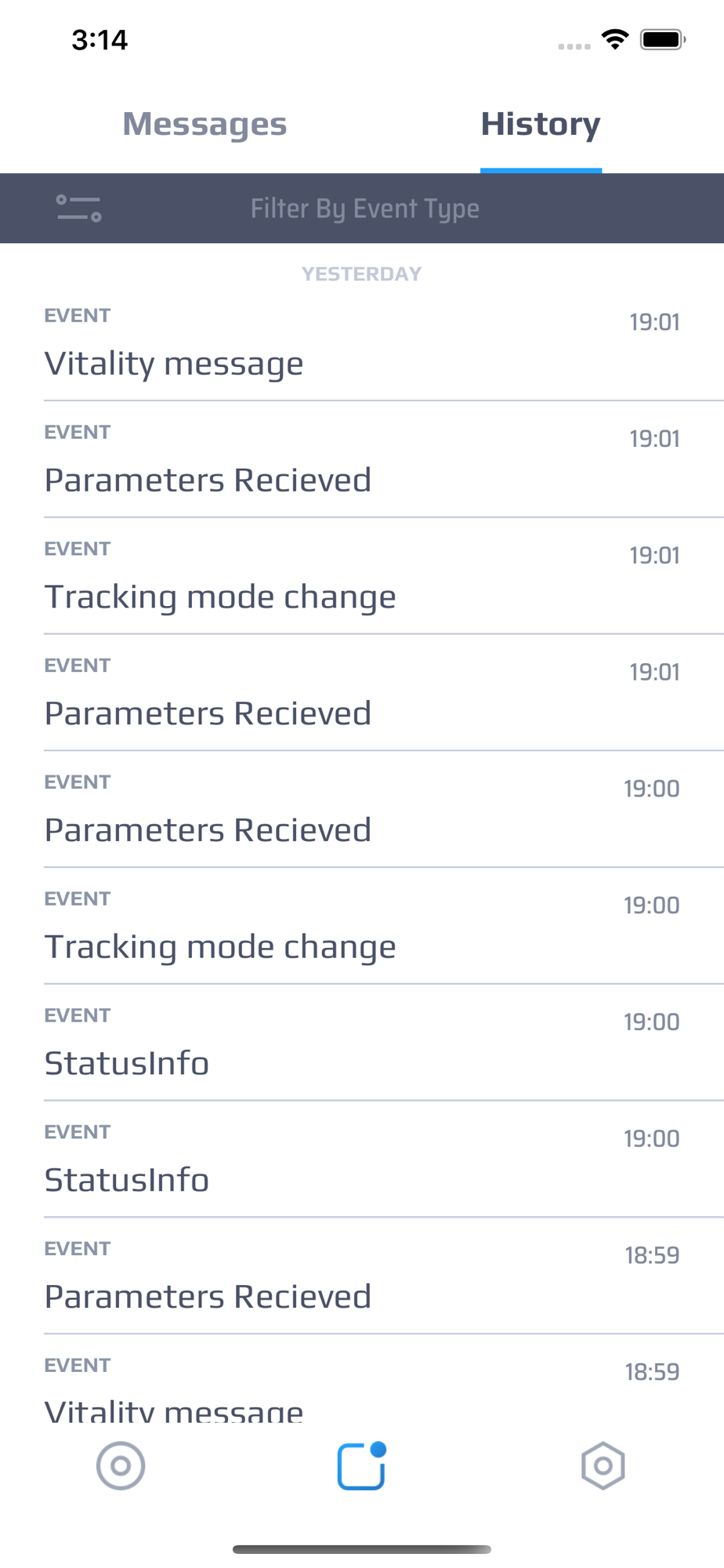Open the Tracking mode change event at 19:01
This screenshot has height=1568, width=724.
362,576
